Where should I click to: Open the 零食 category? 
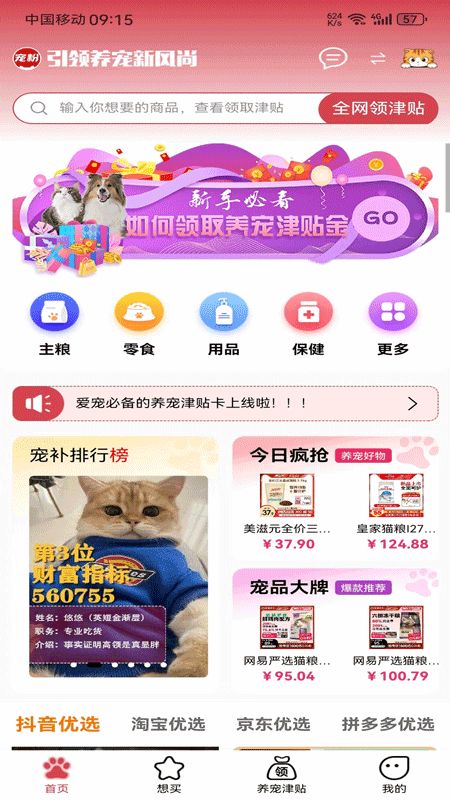click(x=139, y=324)
